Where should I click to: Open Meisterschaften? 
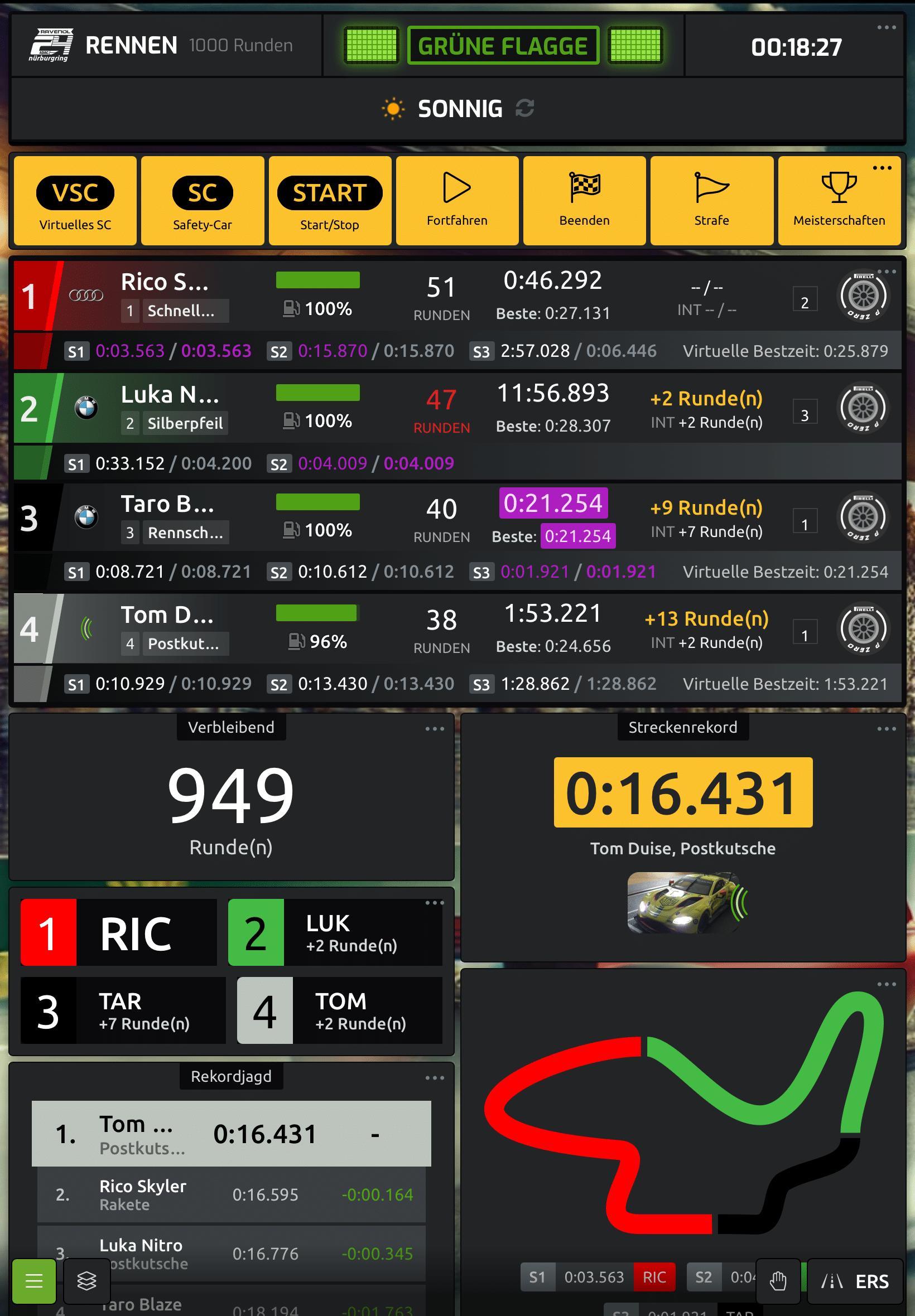pyautogui.click(x=839, y=201)
